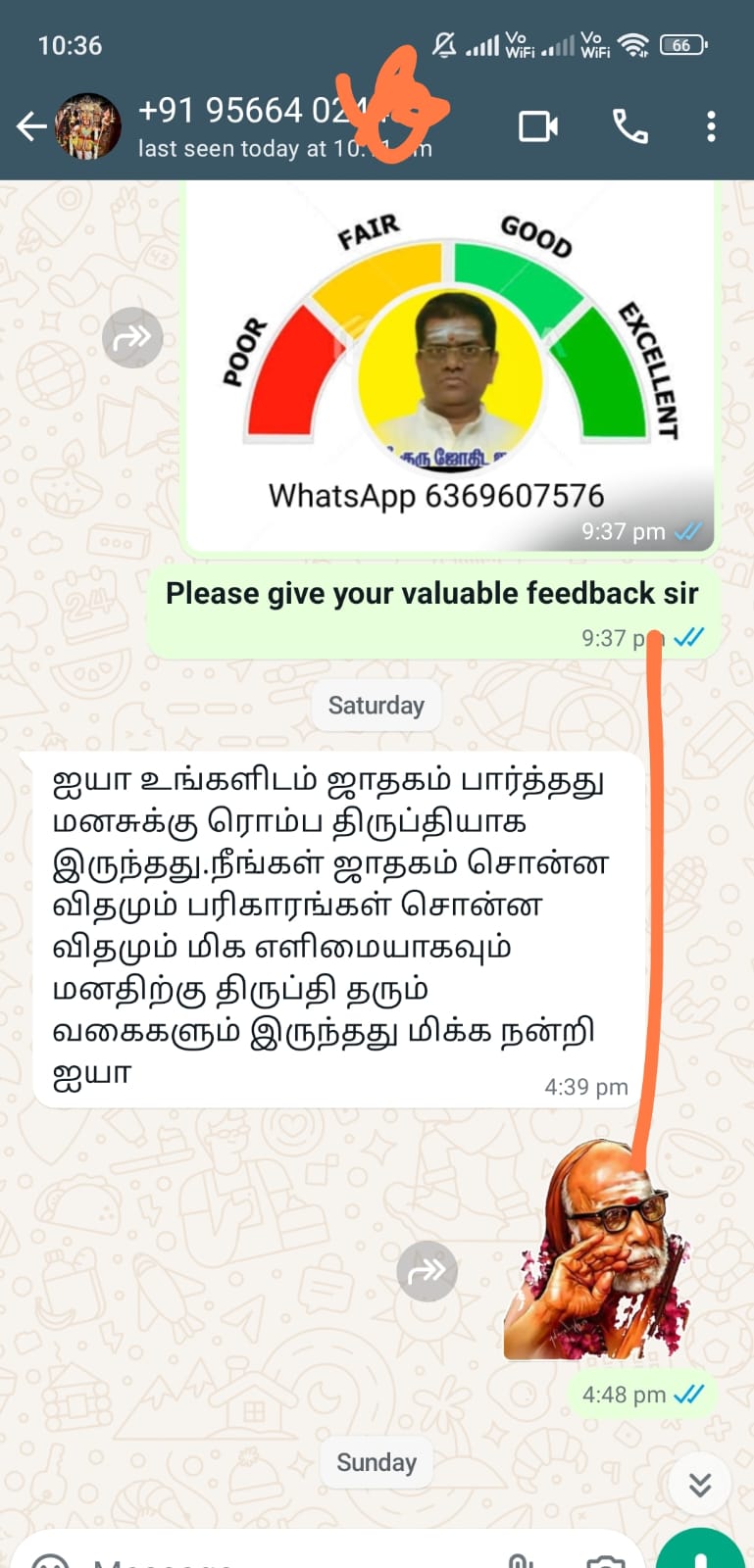Record a voice message with the mic
Screen dimensions: 754x1568
tap(702, 1556)
